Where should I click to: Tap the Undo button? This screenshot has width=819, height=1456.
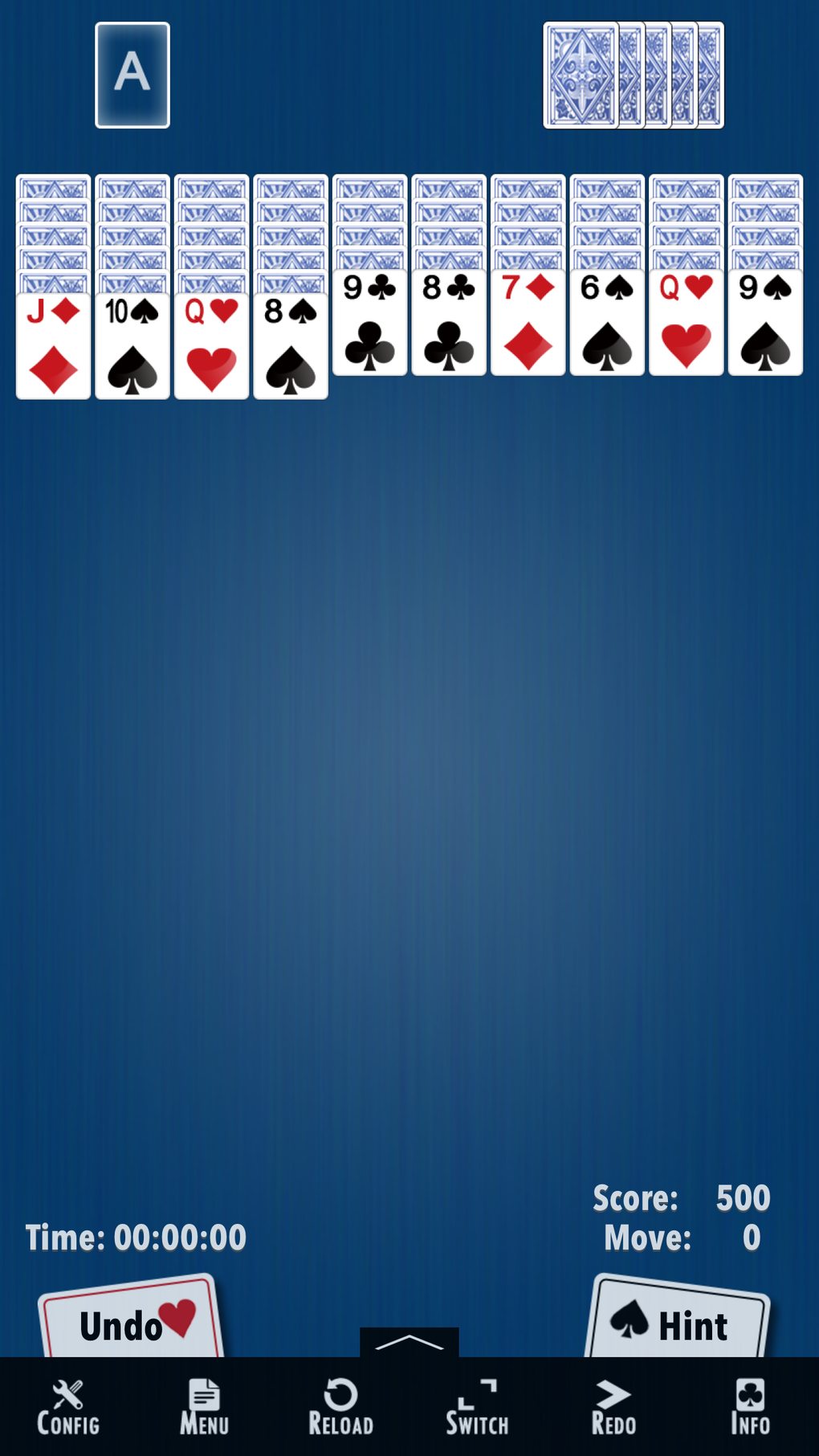pyautogui.click(x=132, y=1321)
